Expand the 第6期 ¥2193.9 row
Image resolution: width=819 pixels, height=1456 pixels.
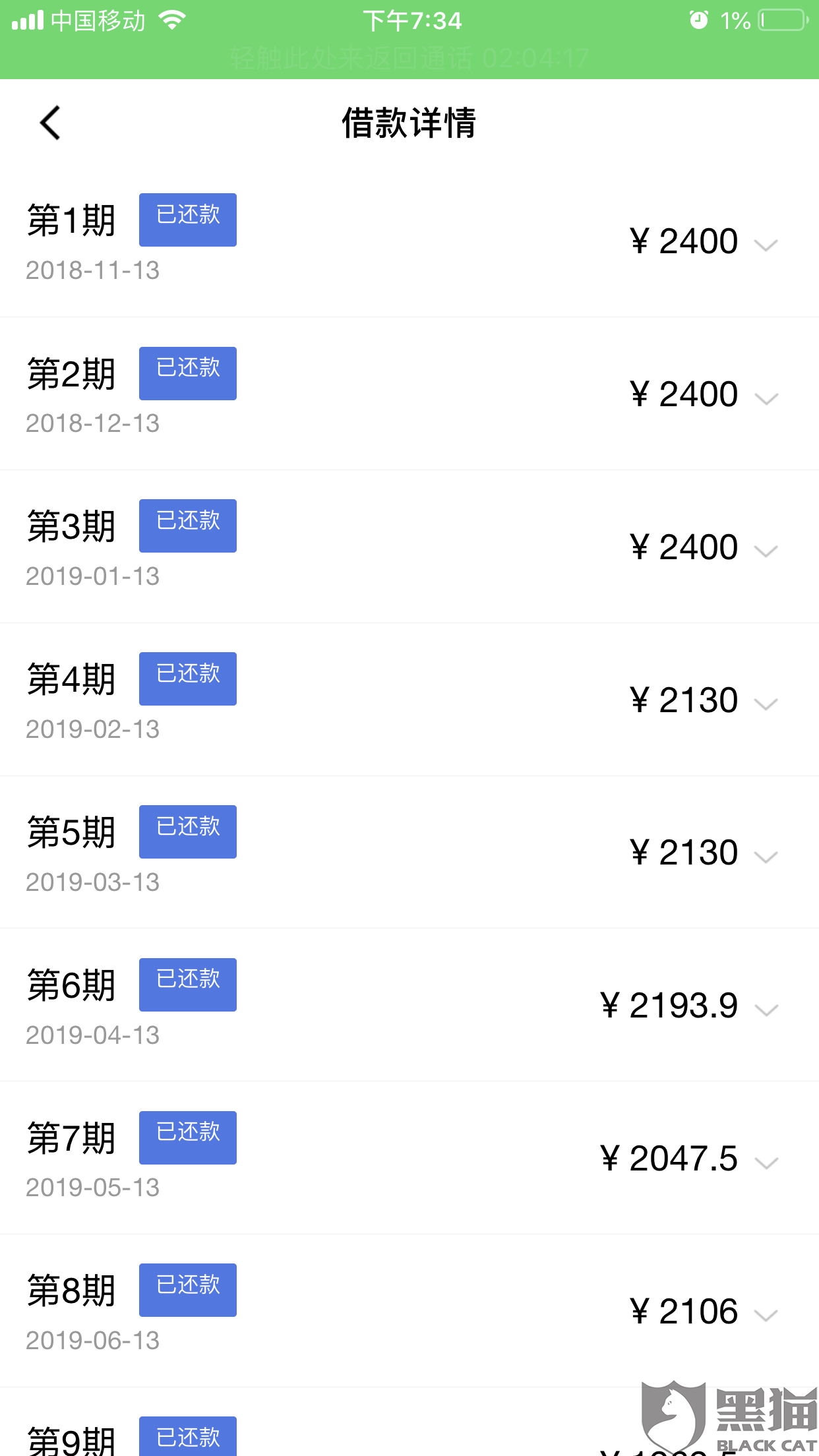pyautogui.click(x=766, y=1010)
